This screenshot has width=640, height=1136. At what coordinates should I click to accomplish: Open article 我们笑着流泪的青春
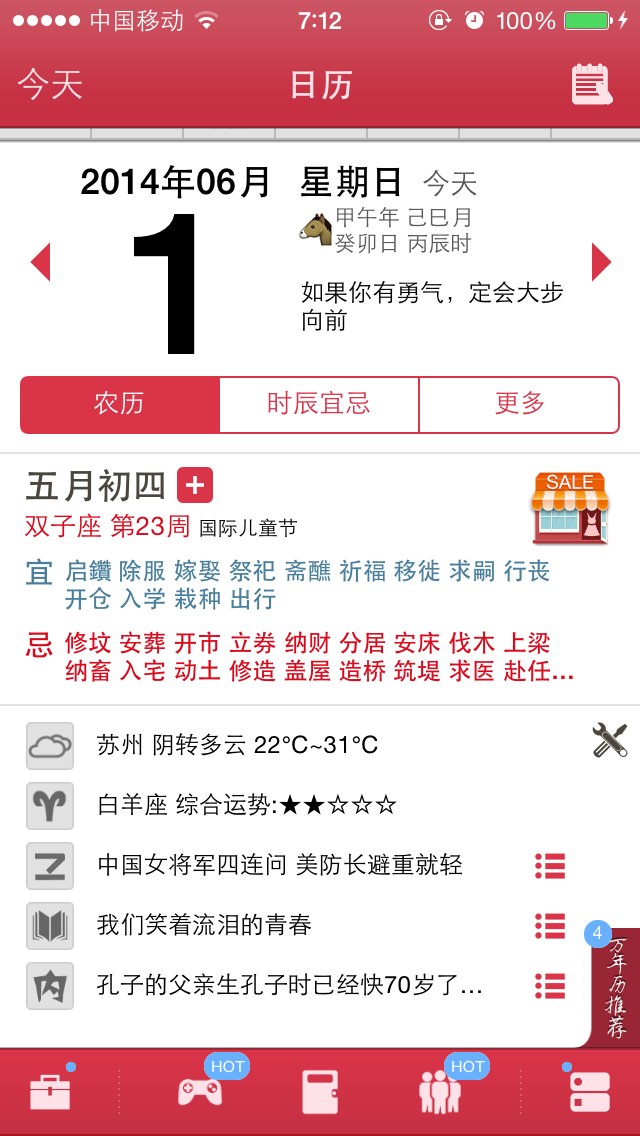point(204,925)
